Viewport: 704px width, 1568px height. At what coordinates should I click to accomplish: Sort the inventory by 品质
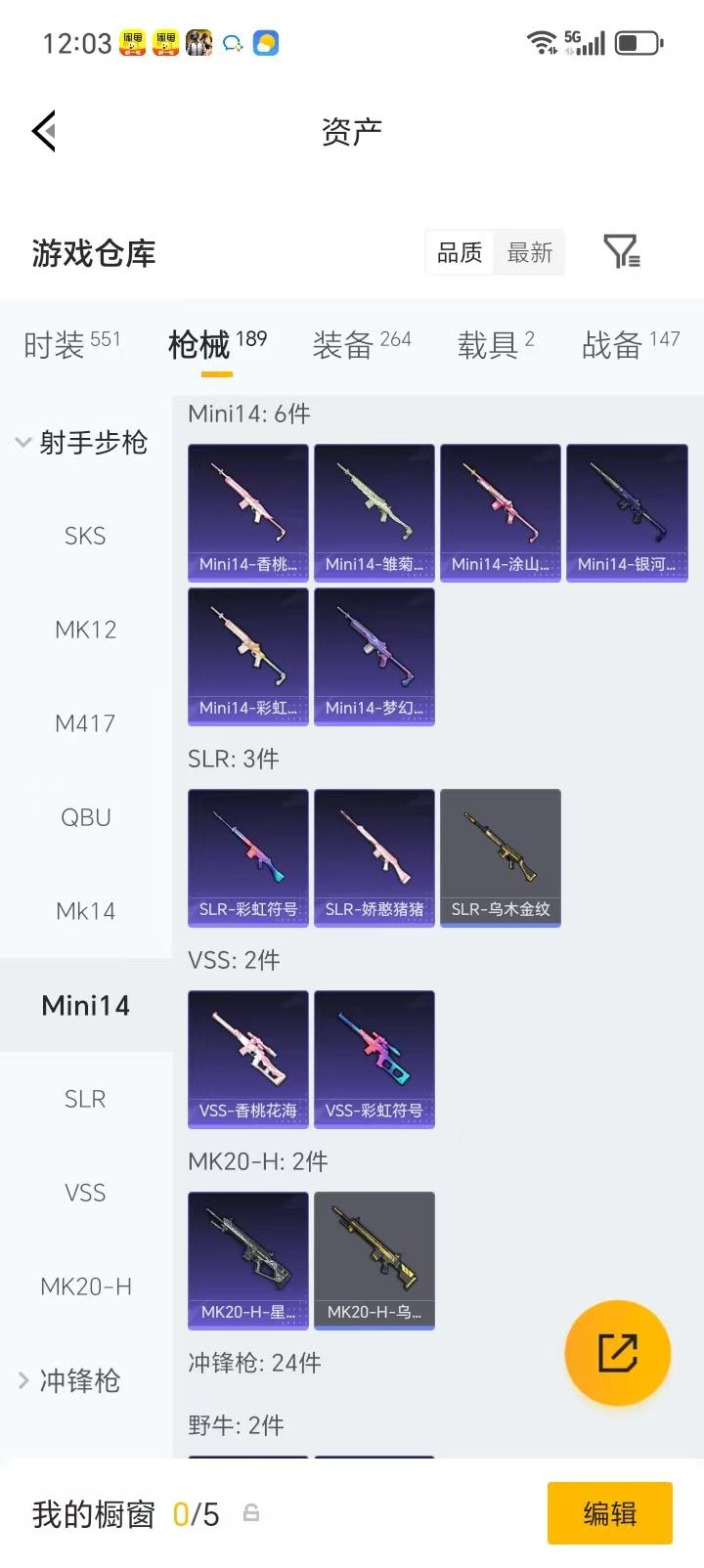tap(460, 253)
